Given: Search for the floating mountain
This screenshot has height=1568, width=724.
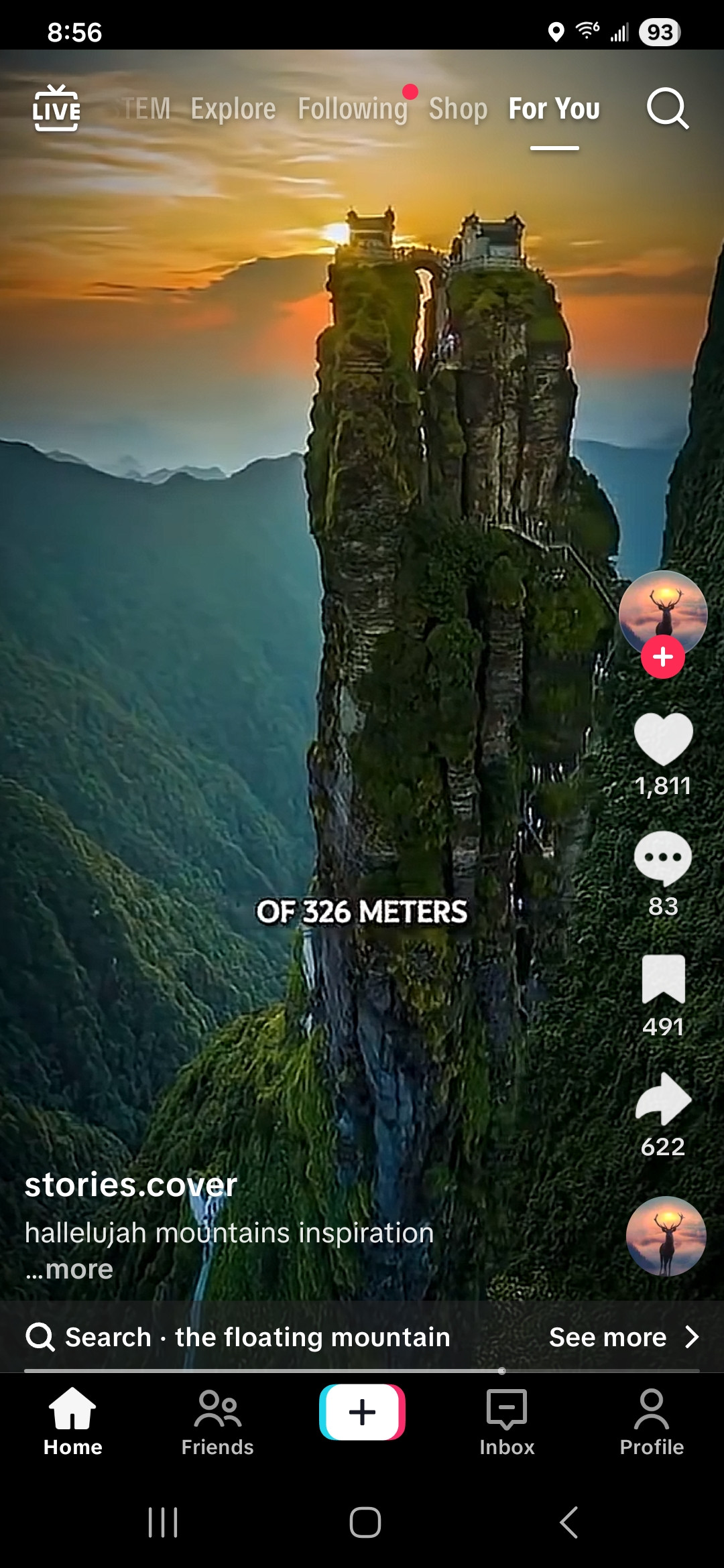Looking at the screenshot, I should 257,1337.
